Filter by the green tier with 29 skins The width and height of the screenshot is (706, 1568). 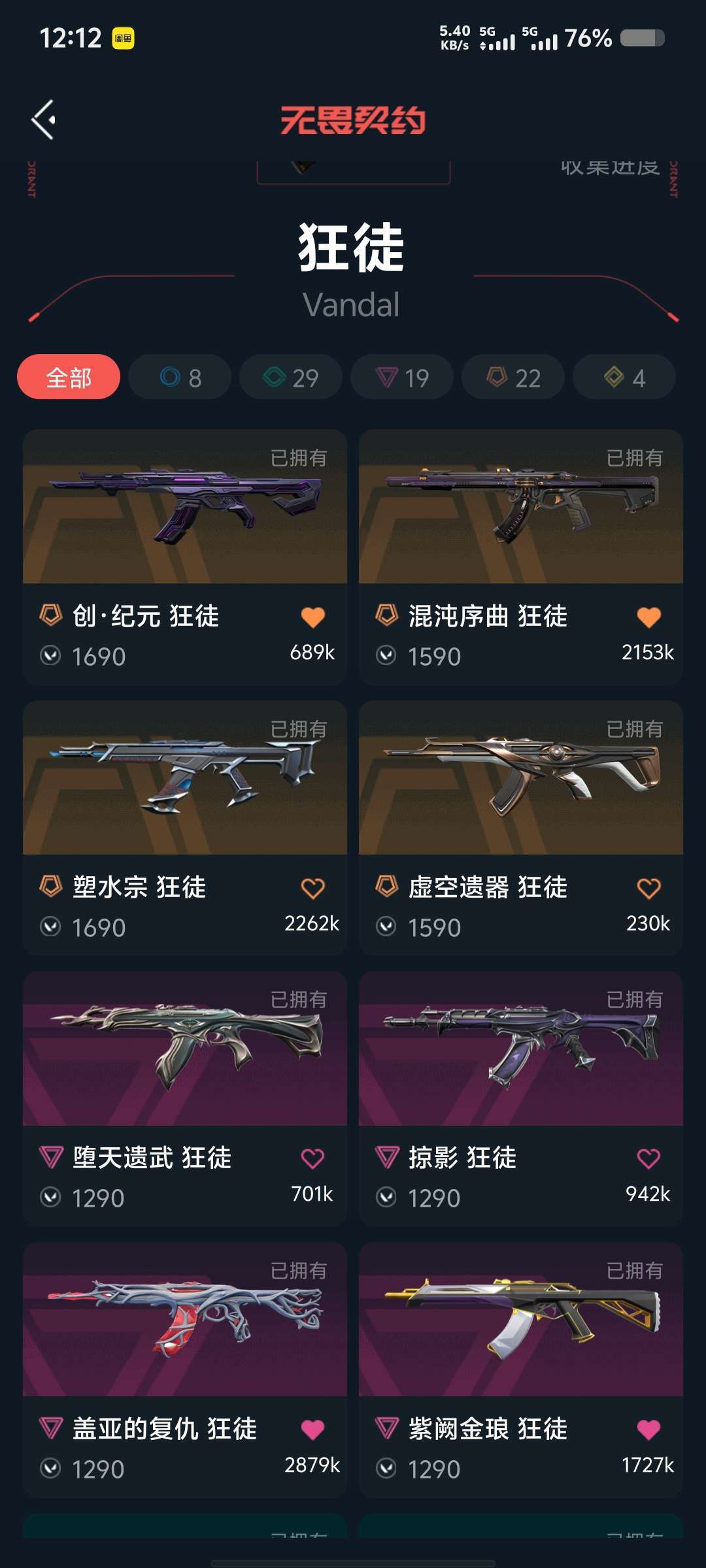(x=291, y=377)
